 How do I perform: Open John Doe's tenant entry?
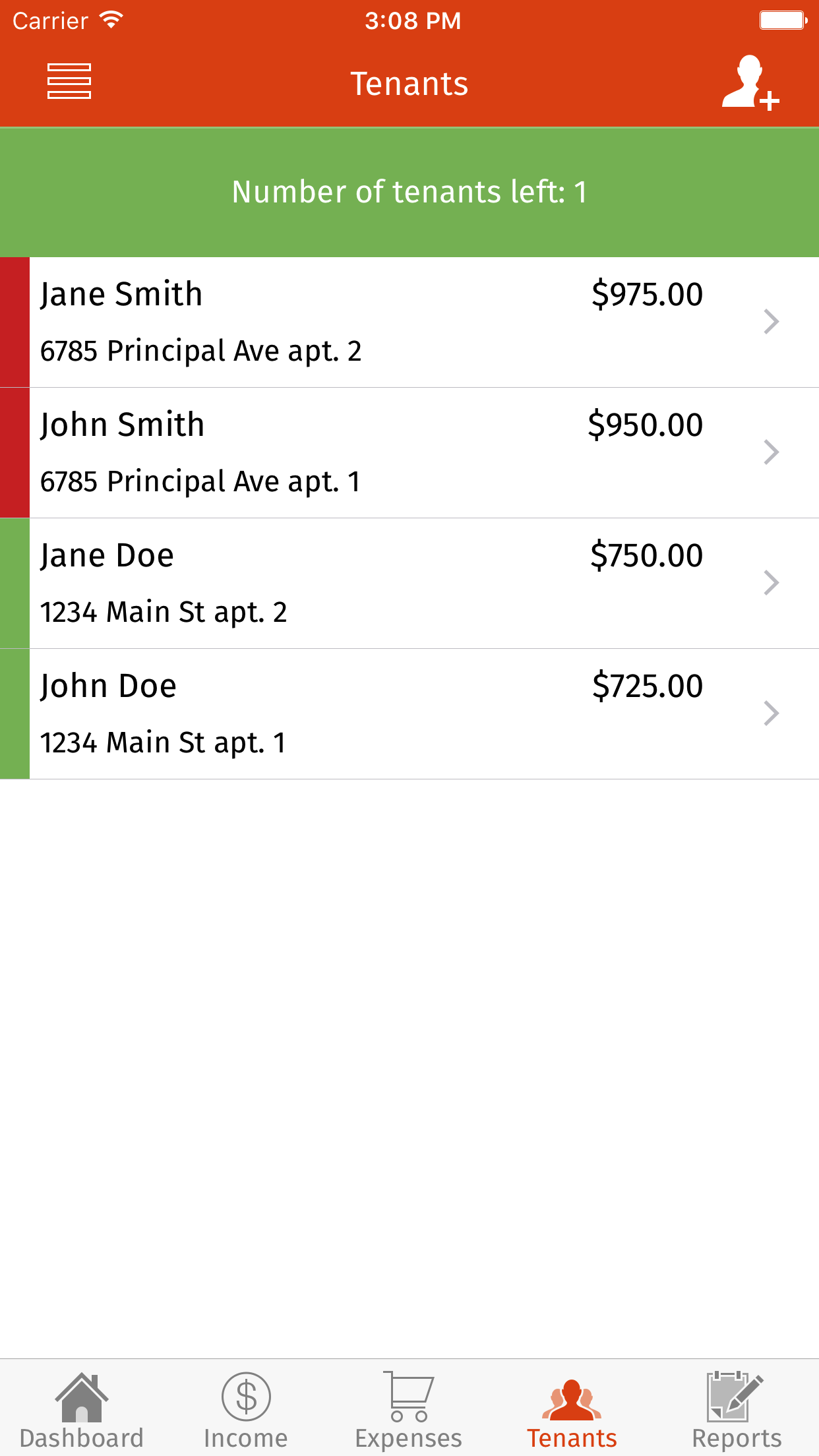pos(409,714)
